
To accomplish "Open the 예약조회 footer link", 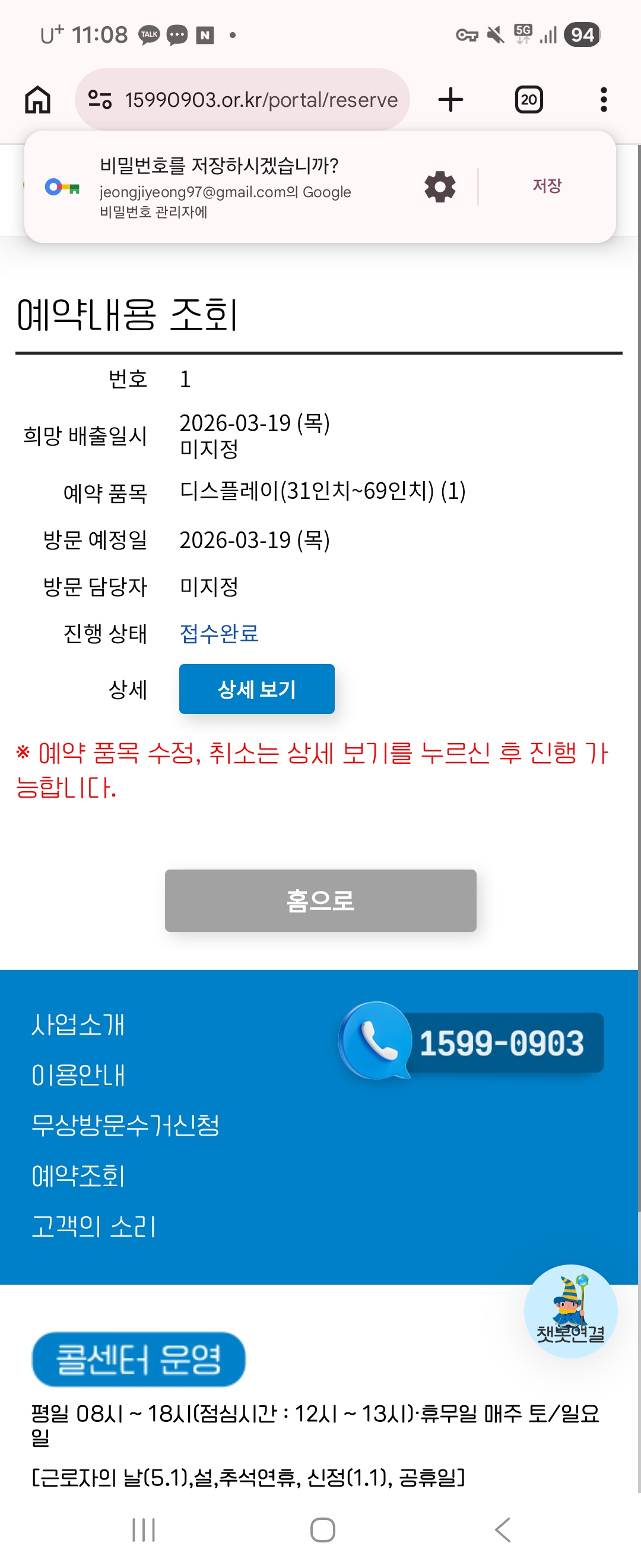I will [x=78, y=1175].
